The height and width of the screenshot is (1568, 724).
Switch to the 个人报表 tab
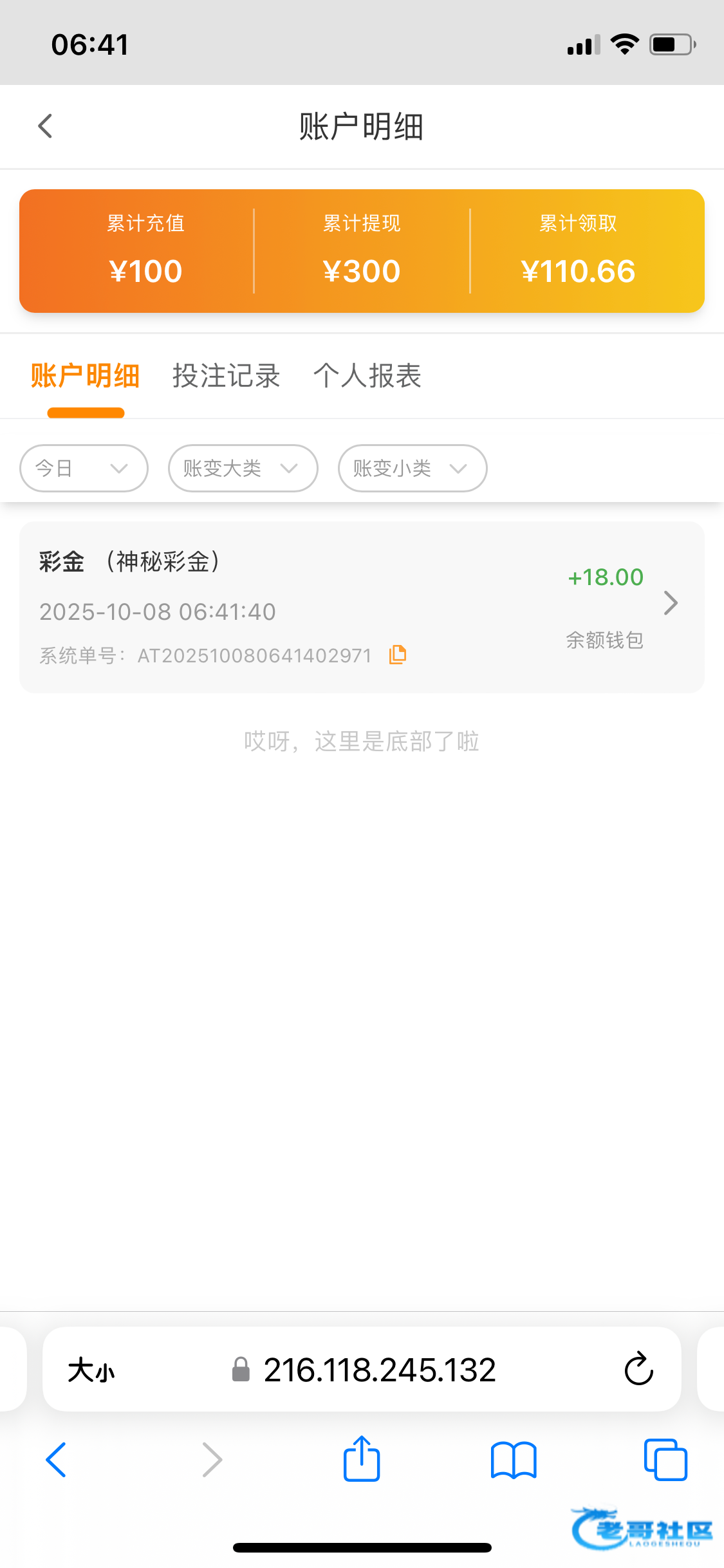point(367,376)
